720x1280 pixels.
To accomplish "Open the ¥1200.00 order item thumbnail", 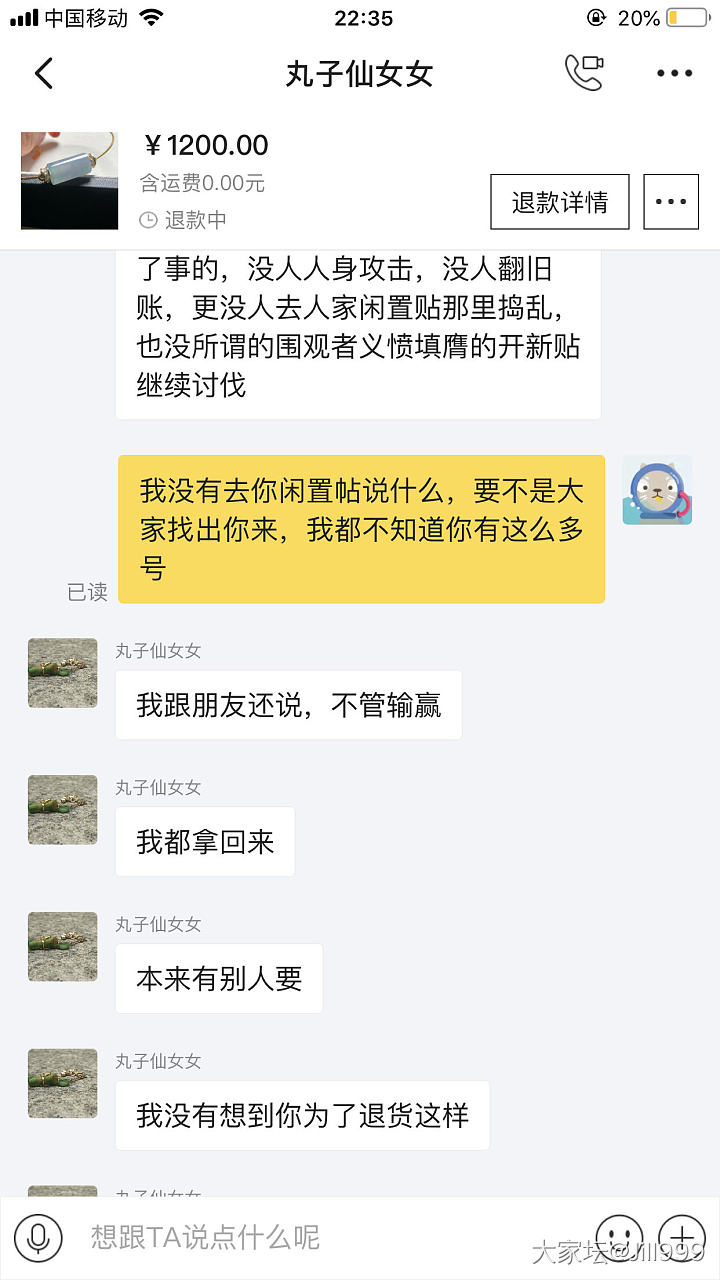I will pos(69,181).
